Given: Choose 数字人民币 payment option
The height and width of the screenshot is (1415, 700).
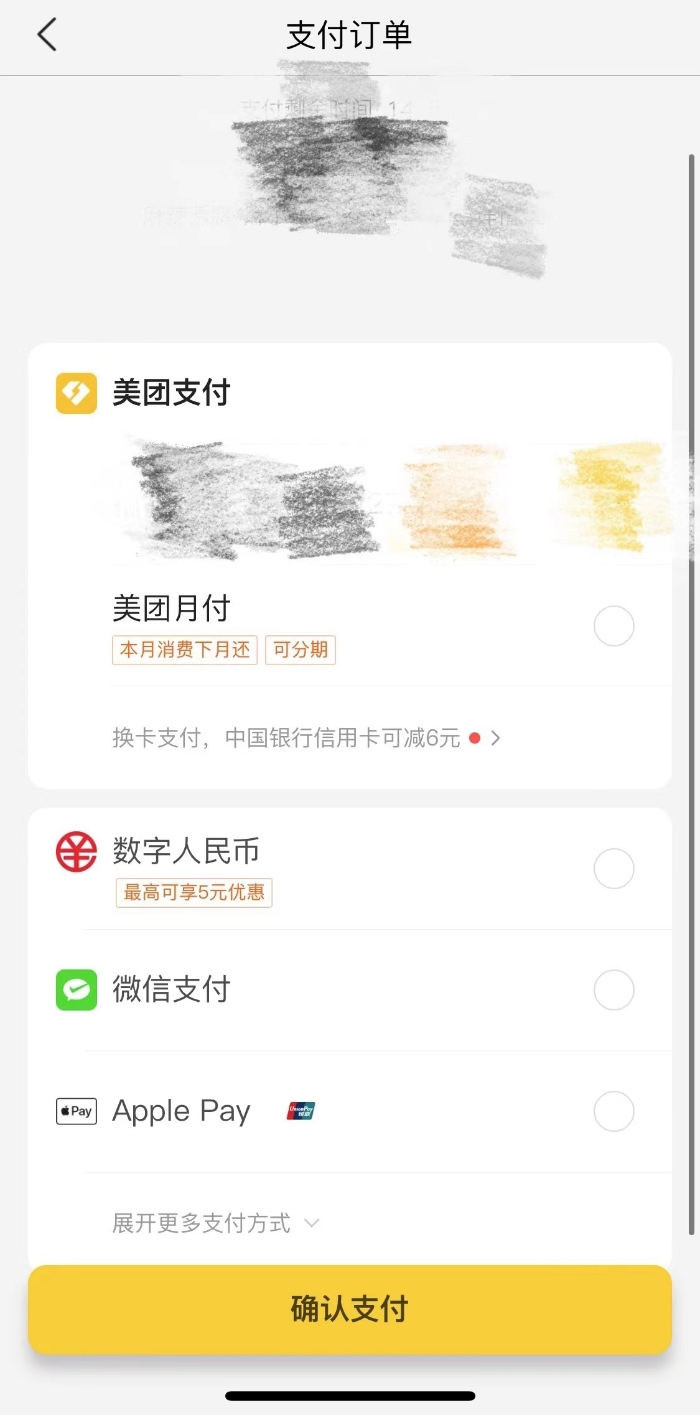Looking at the screenshot, I should tap(613, 869).
